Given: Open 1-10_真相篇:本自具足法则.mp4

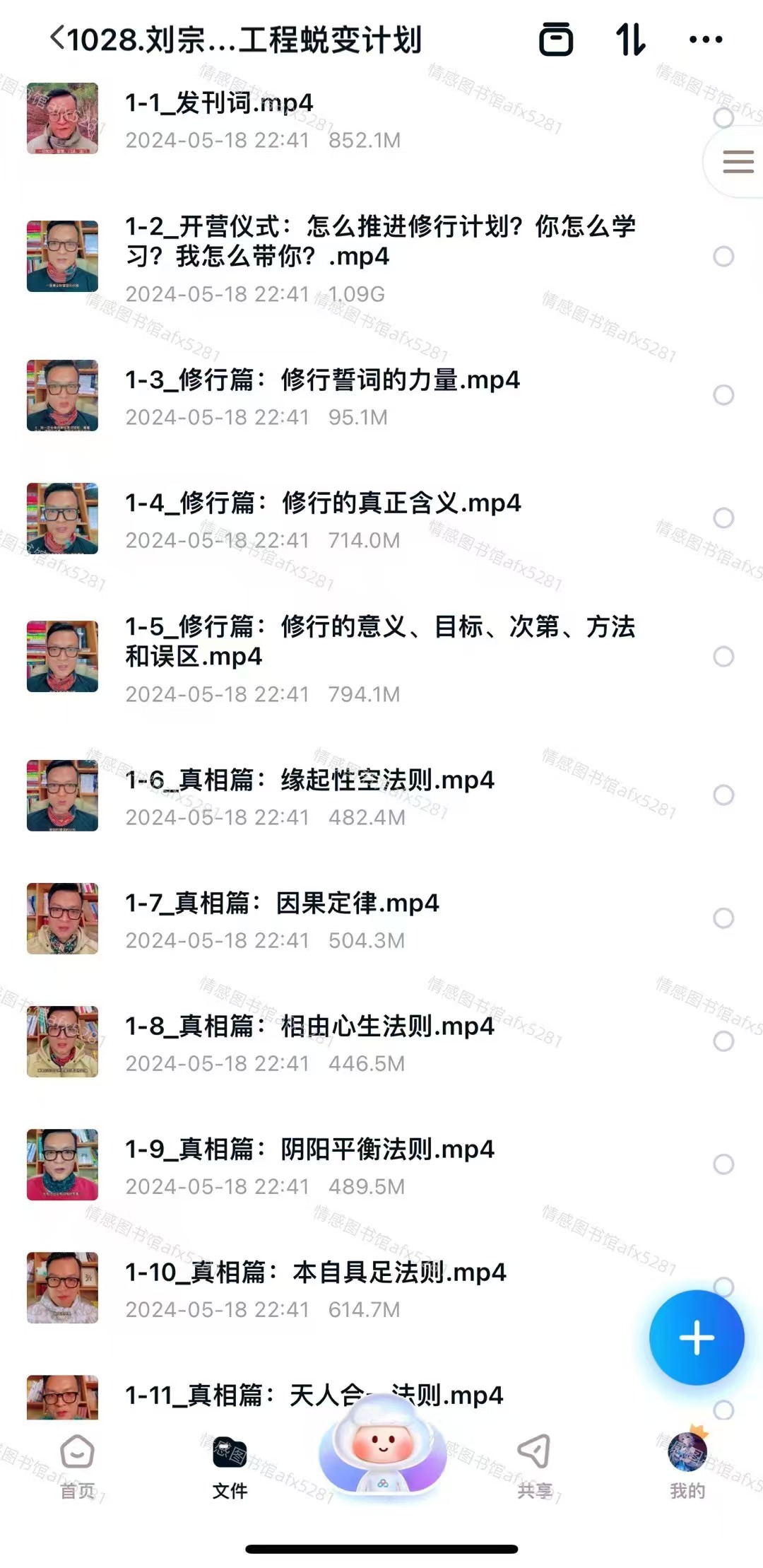Looking at the screenshot, I should click(x=315, y=1272).
